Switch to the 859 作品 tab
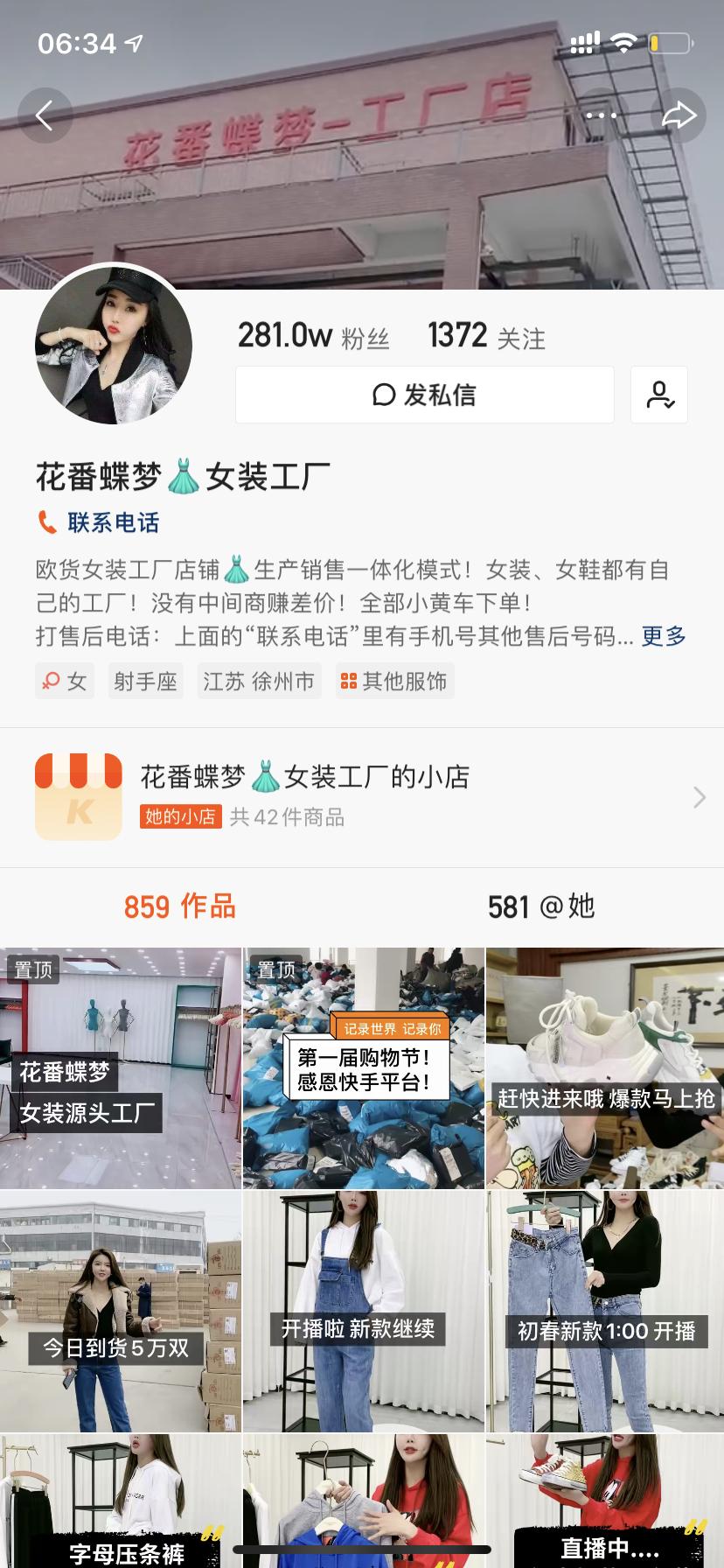 179,907
